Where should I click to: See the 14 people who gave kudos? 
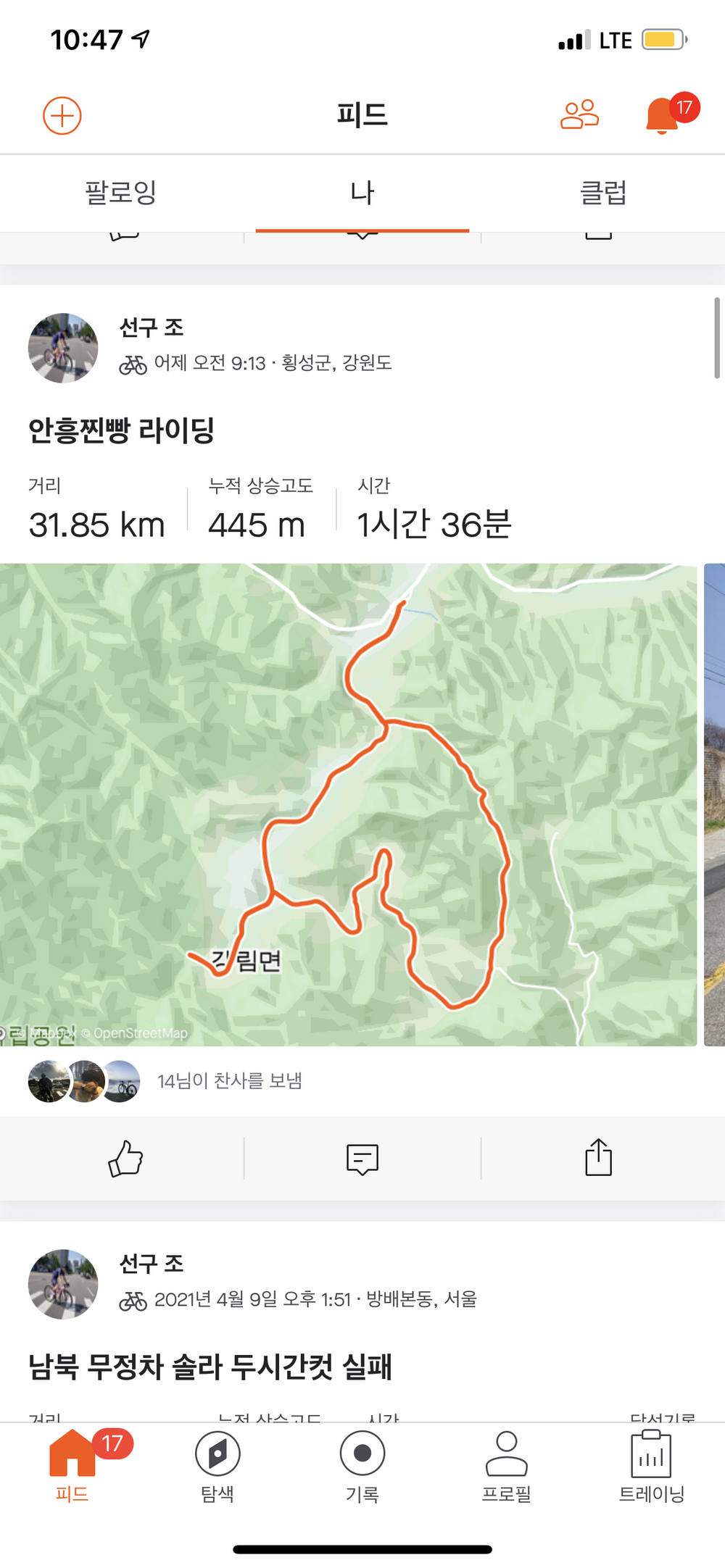(229, 1081)
